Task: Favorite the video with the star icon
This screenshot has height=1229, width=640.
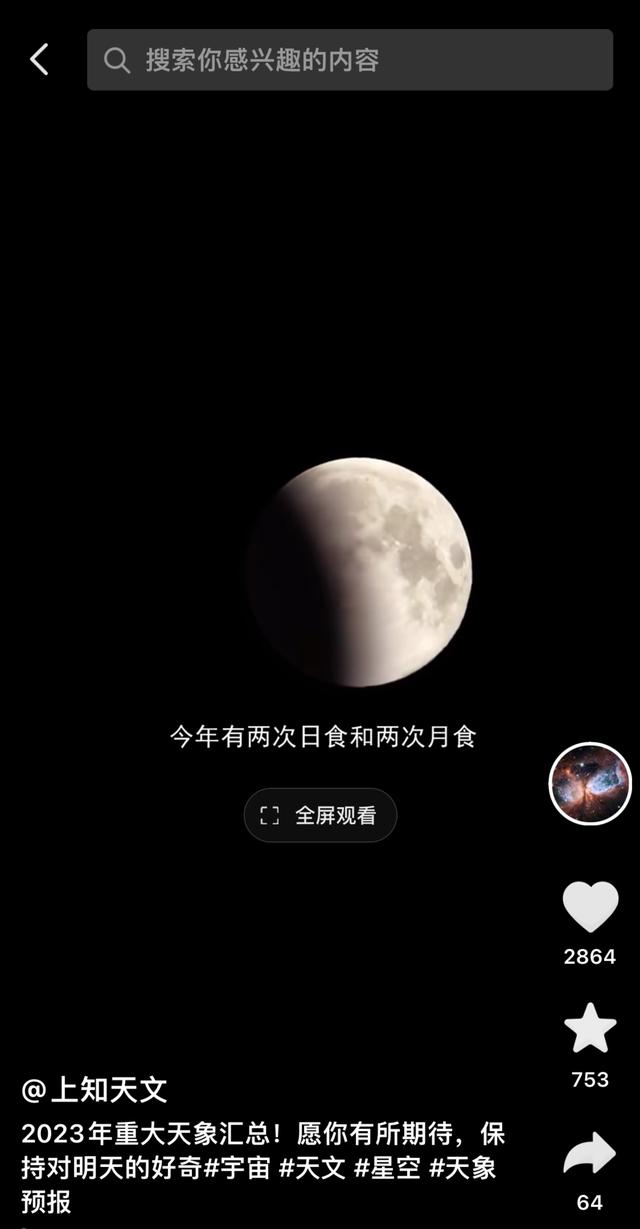Action: [x=590, y=1029]
